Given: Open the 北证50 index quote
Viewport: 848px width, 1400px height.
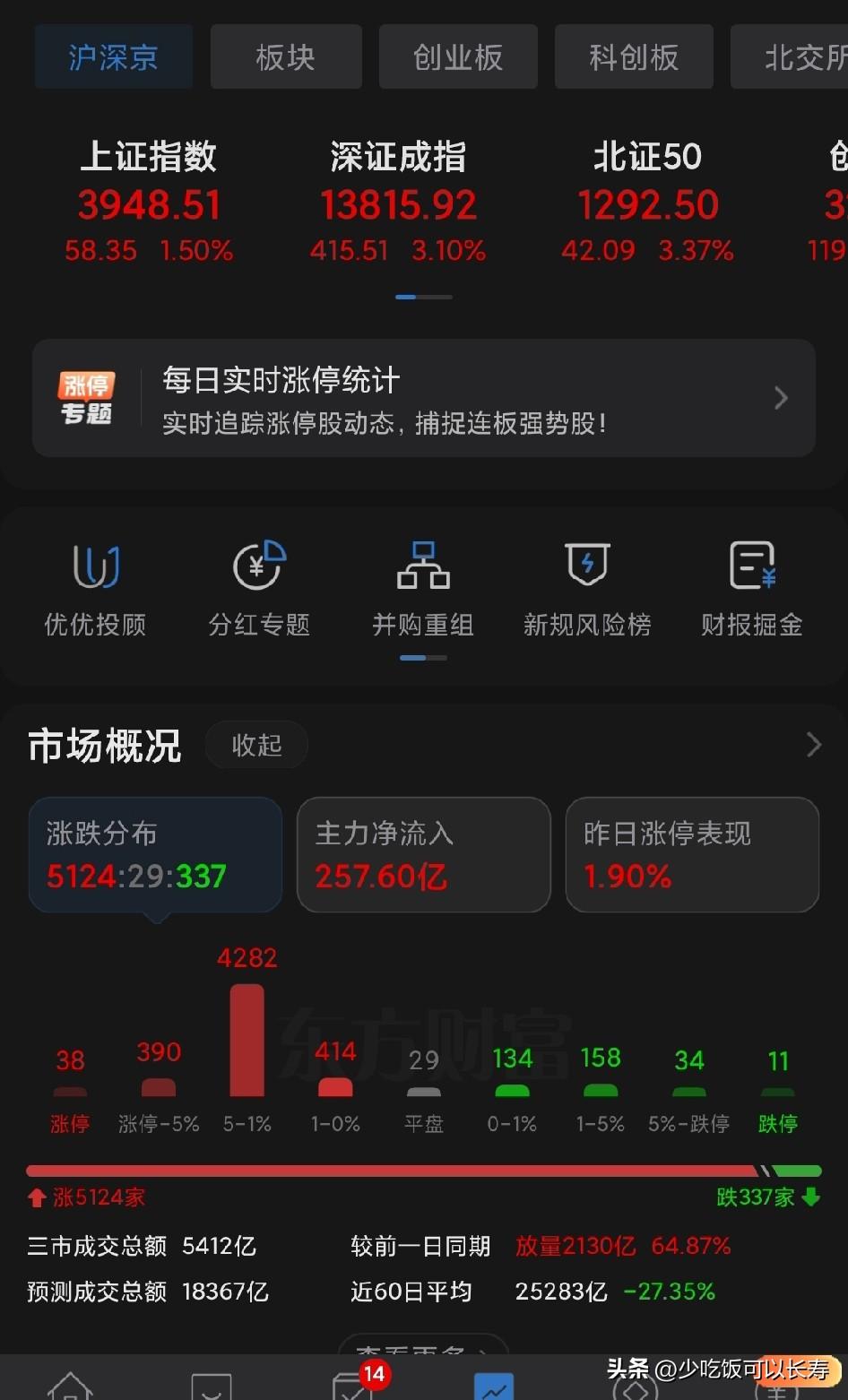Looking at the screenshot, I should click(646, 197).
